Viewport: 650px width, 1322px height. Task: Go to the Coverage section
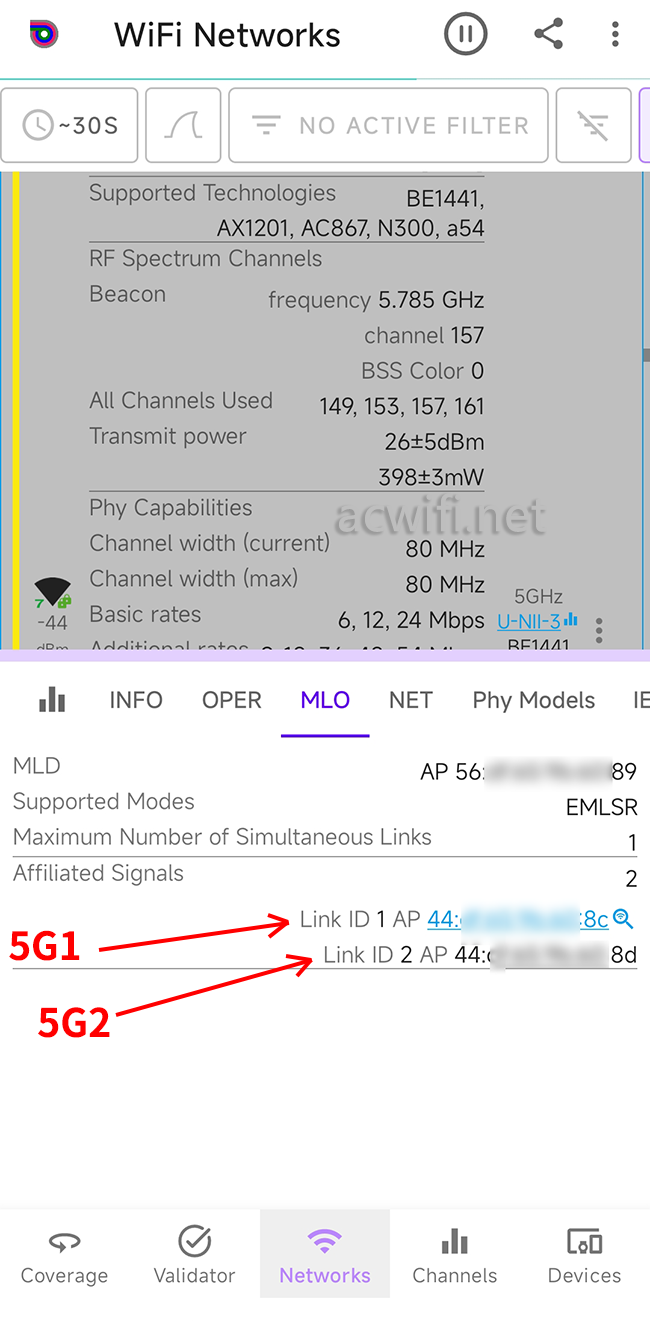[x=64, y=1255]
